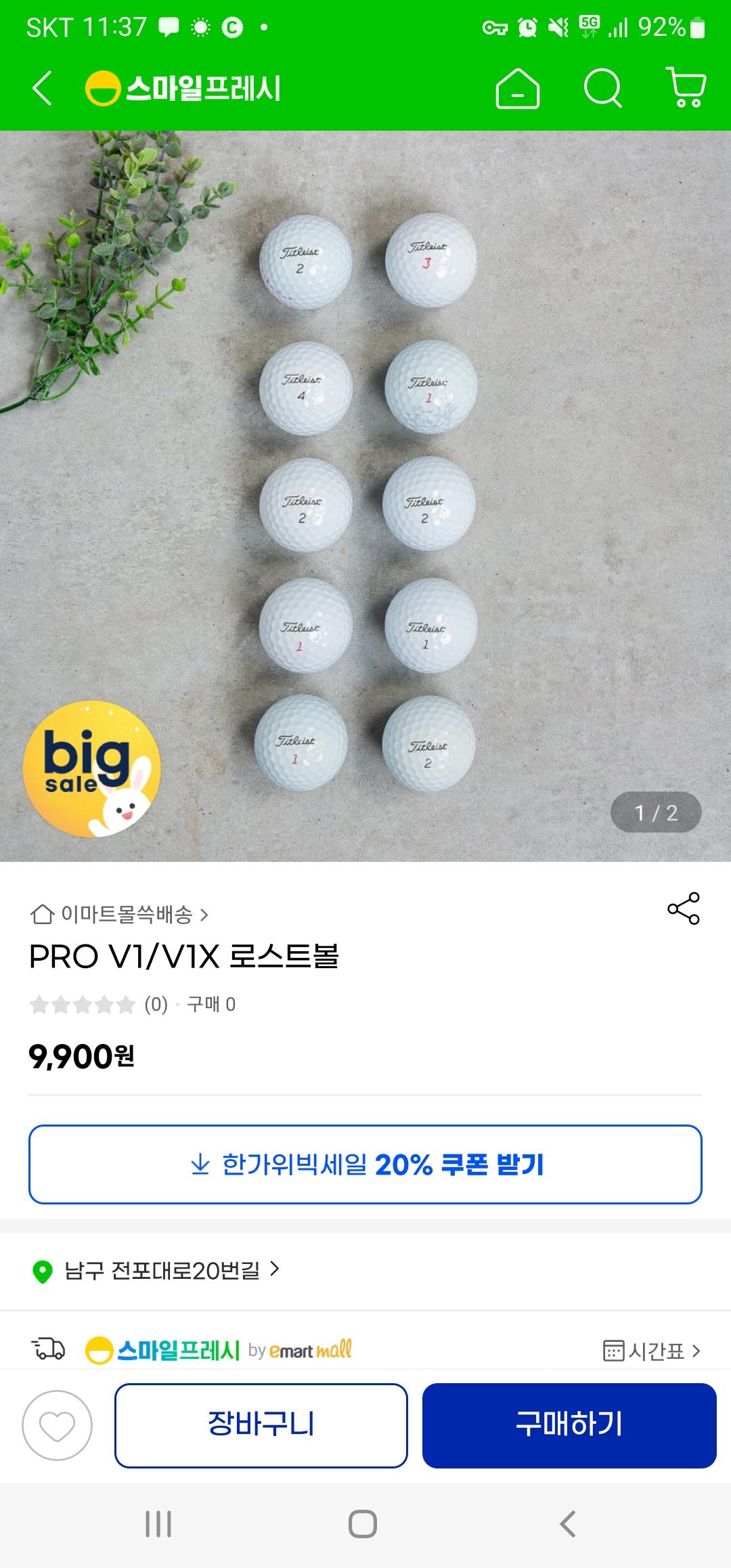Open the 시간표 delivery timetable
This screenshot has width=731, height=1568.
(x=652, y=1351)
